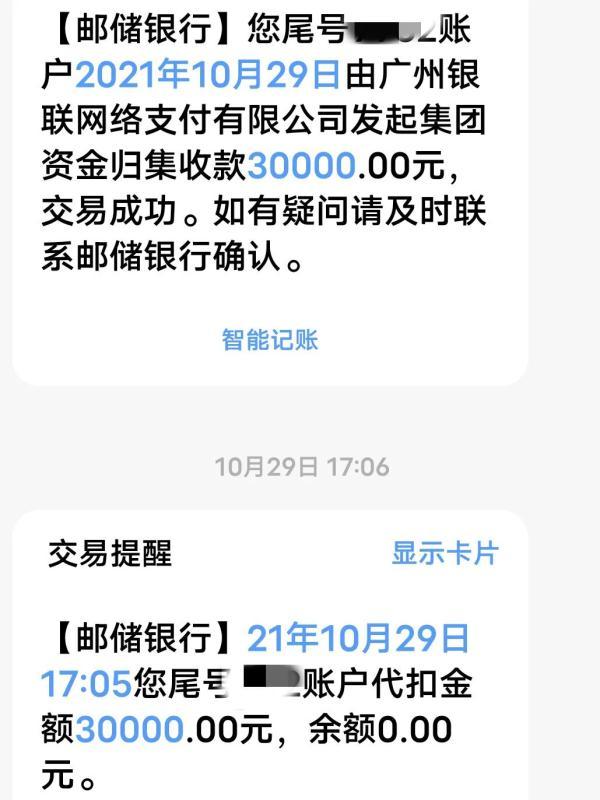Tap 显示卡片 on the 交易提醒 card
The width and height of the screenshot is (600, 800).
[x=444, y=553]
